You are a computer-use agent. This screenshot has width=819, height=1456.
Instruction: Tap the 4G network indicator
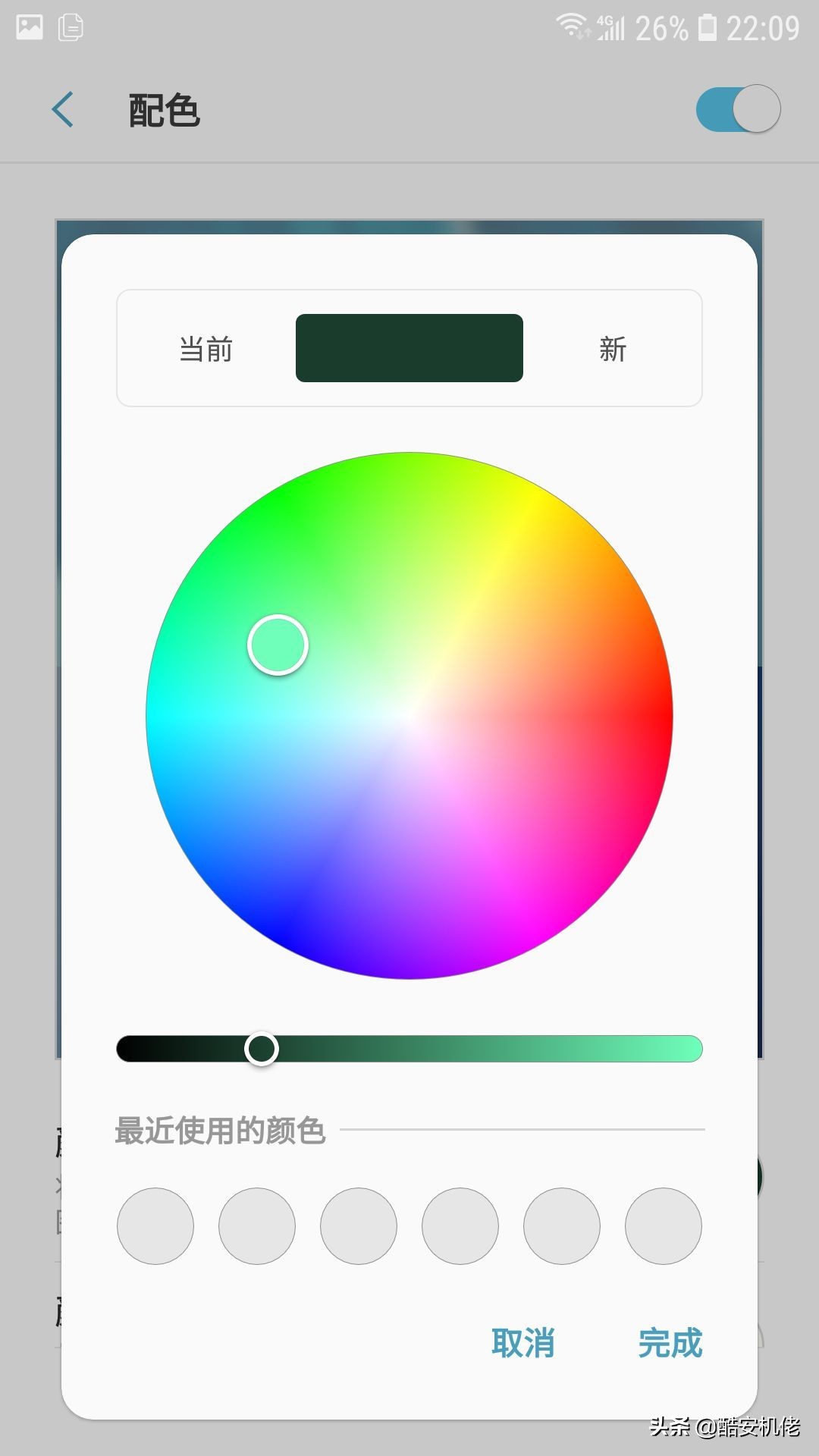coord(611,25)
